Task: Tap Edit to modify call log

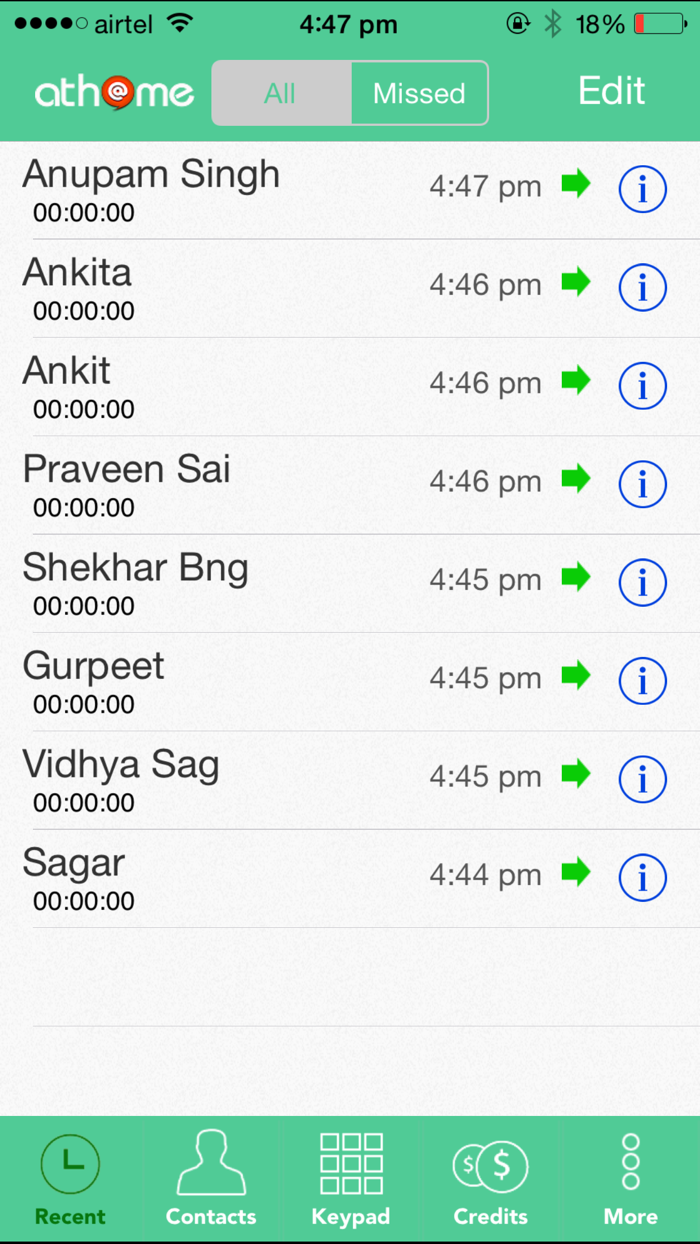Action: (x=612, y=91)
